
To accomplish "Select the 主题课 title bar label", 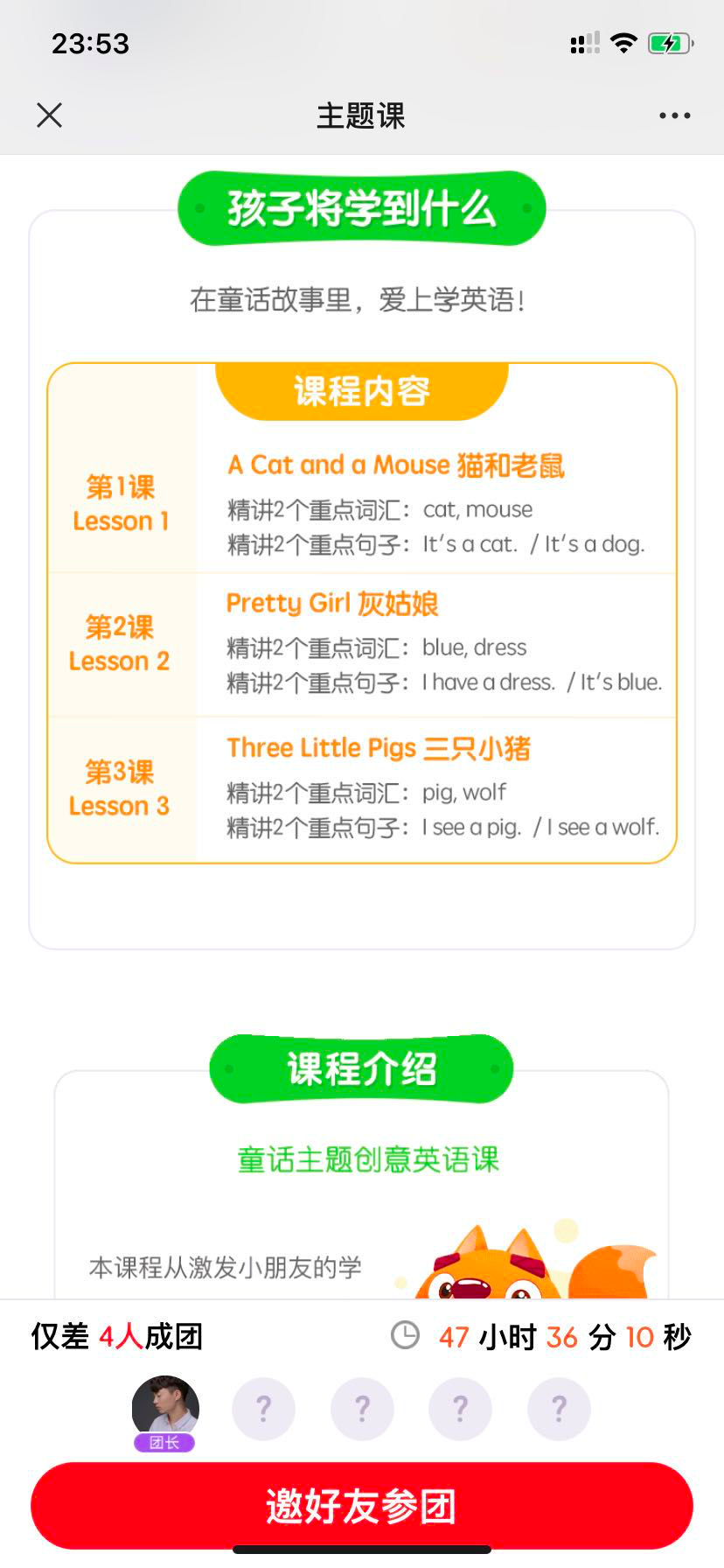I will coord(362,115).
